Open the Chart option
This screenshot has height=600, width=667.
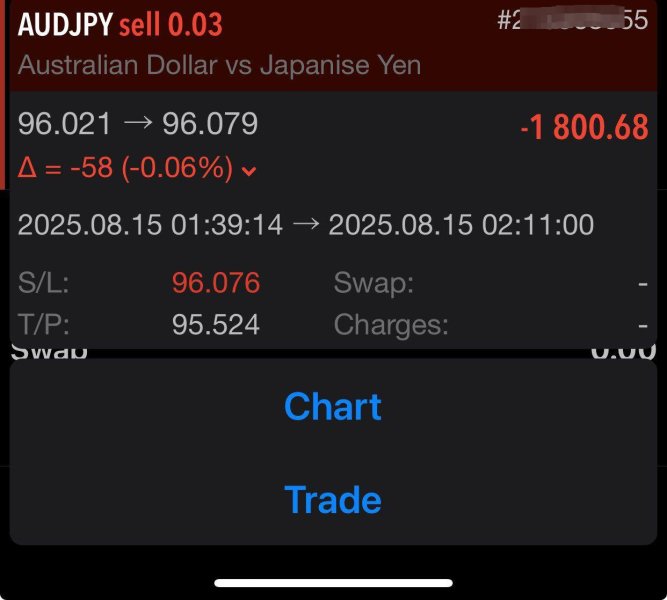[333, 406]
